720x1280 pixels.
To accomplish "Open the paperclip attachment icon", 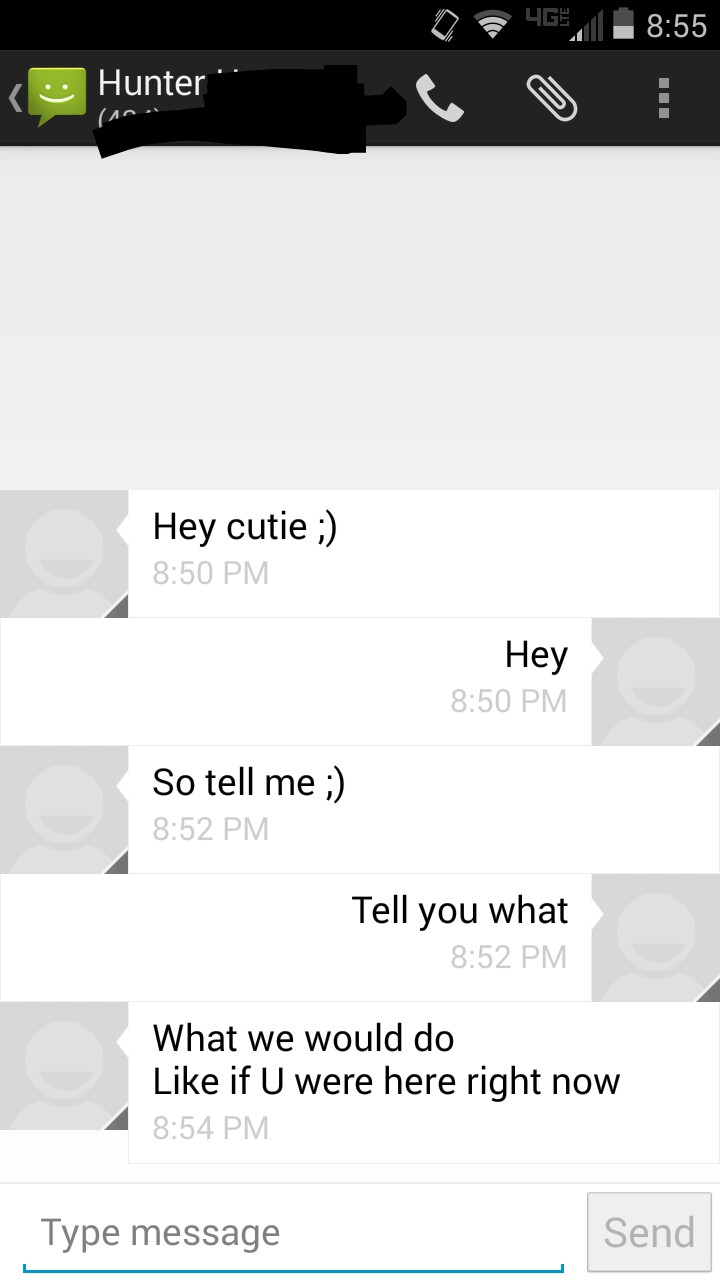I will (553, 97).
